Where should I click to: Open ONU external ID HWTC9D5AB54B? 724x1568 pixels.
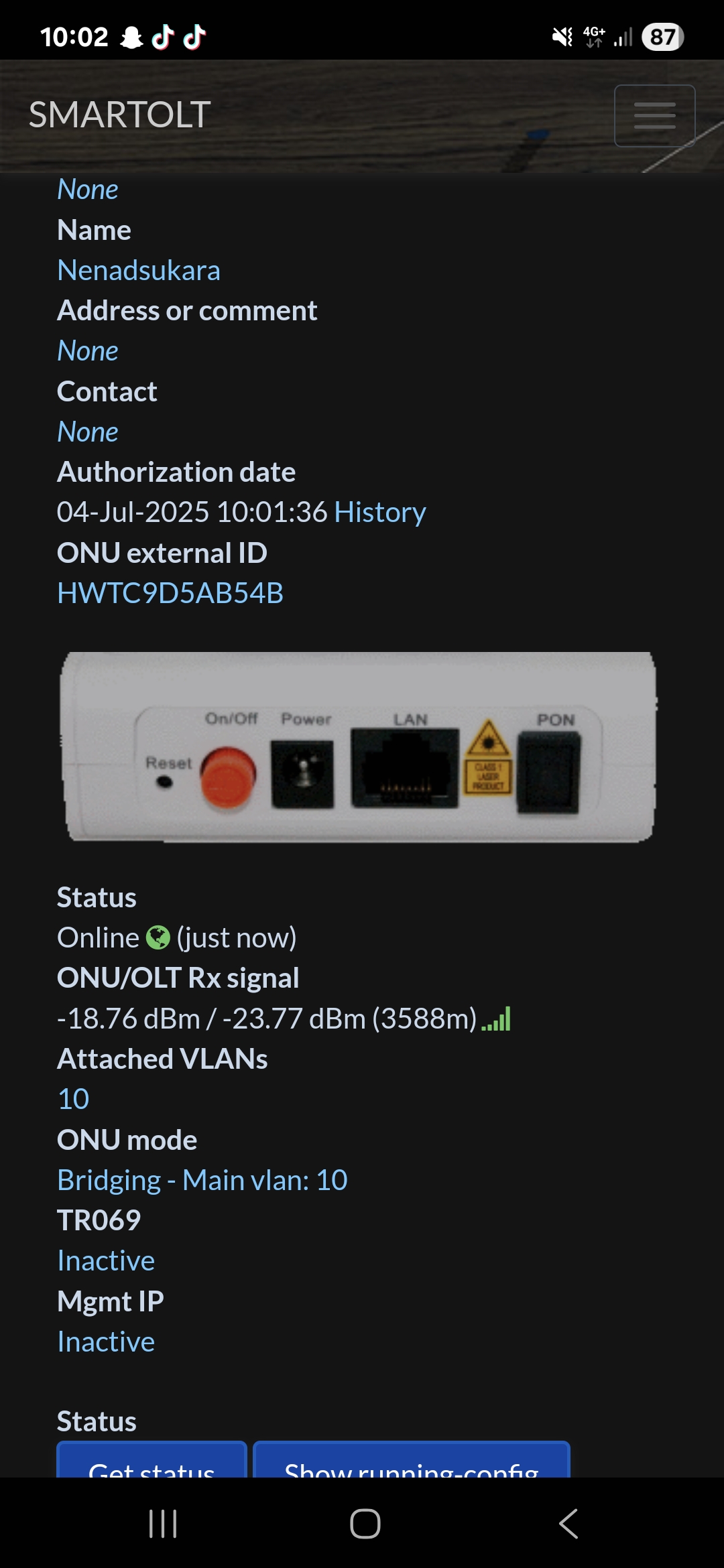tap(170, 594)
